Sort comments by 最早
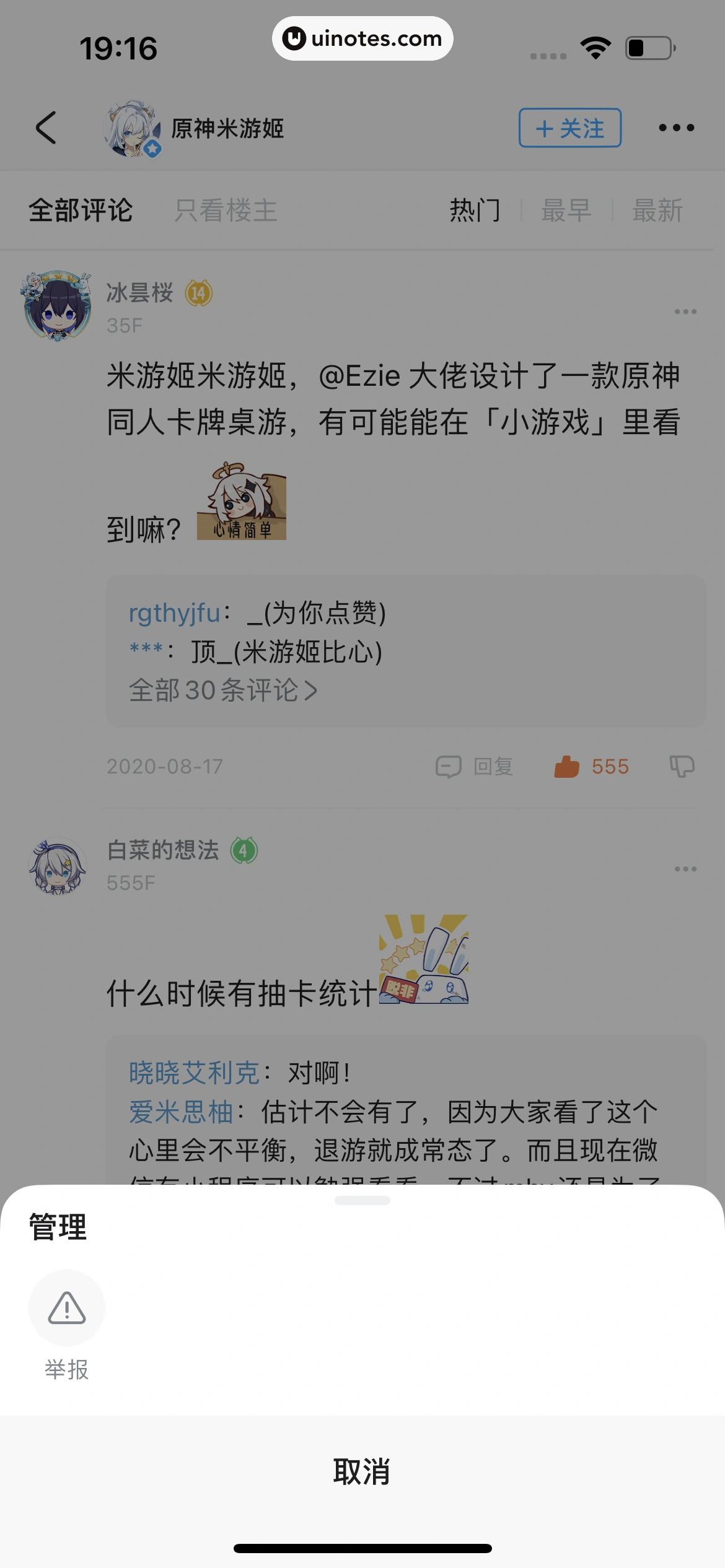This screenshot has height=1568, width=725. tap(566, 211)
